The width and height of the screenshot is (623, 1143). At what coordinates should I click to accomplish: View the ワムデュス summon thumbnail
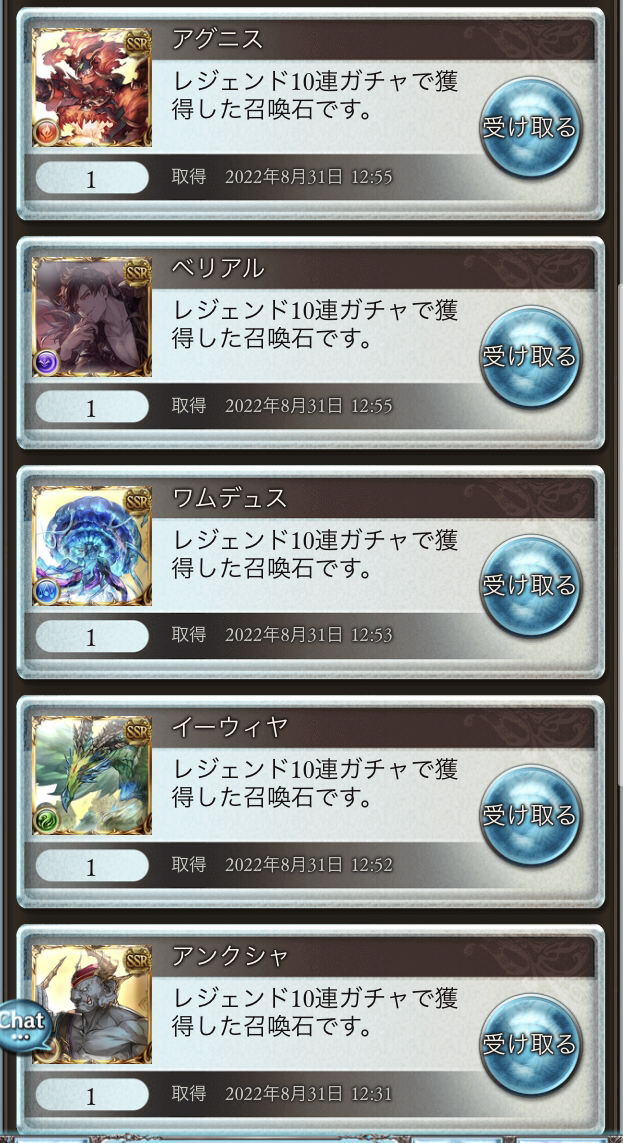point(92,546)
